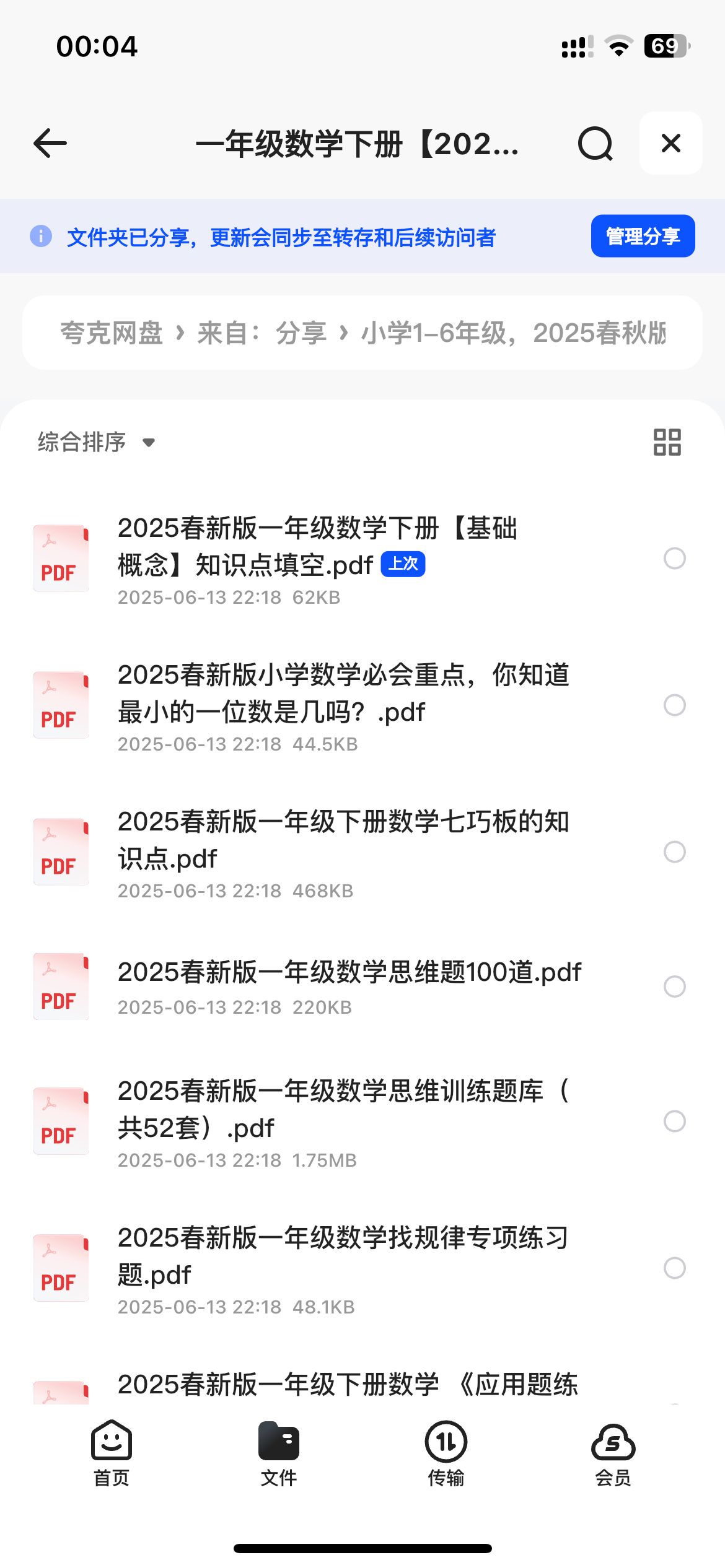Open the 知识点填空.pdf file
Image resolution: width=725 pixels, height=1568 pixels.
[x=347, y=559]
